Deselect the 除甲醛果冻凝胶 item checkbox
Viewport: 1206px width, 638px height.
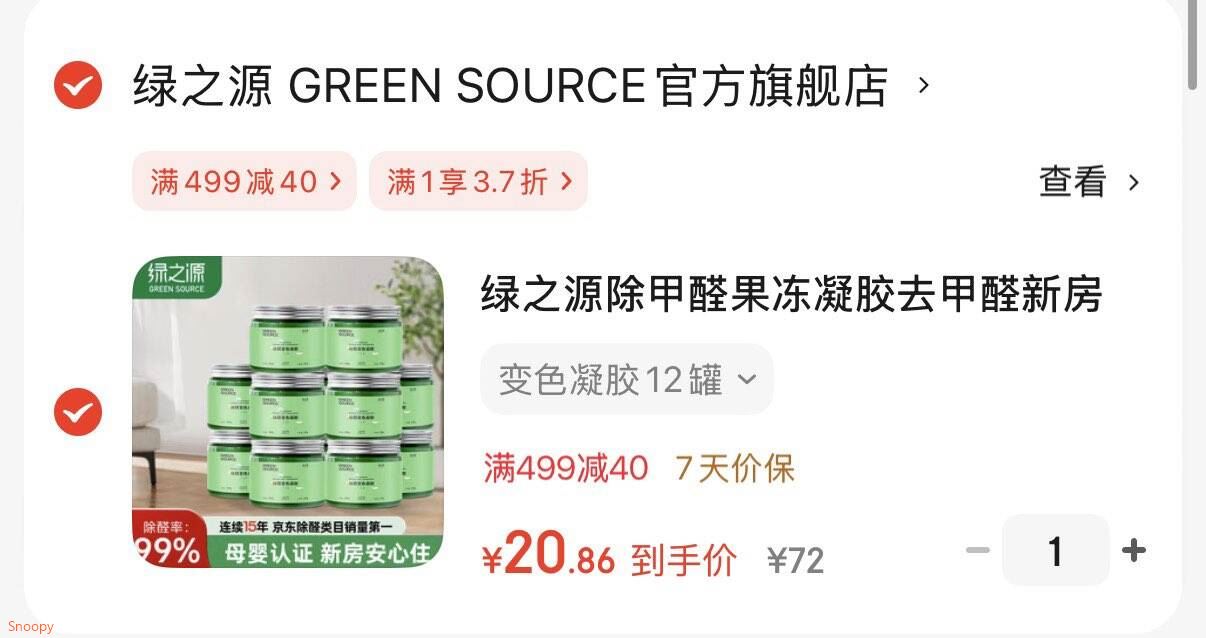(78, 412)
